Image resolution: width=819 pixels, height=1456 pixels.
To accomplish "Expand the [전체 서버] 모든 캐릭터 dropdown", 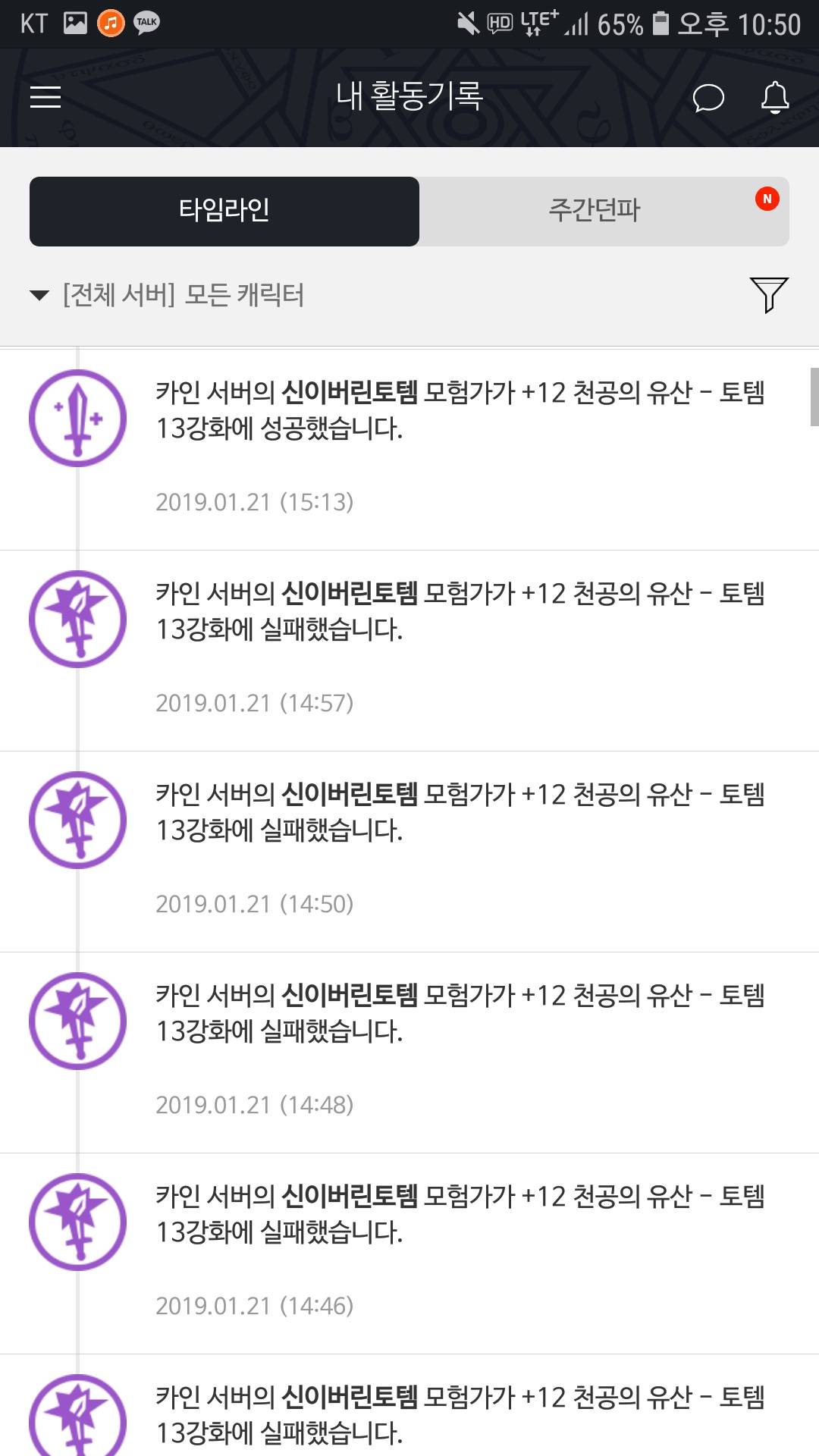I will [x=167, y=295].
